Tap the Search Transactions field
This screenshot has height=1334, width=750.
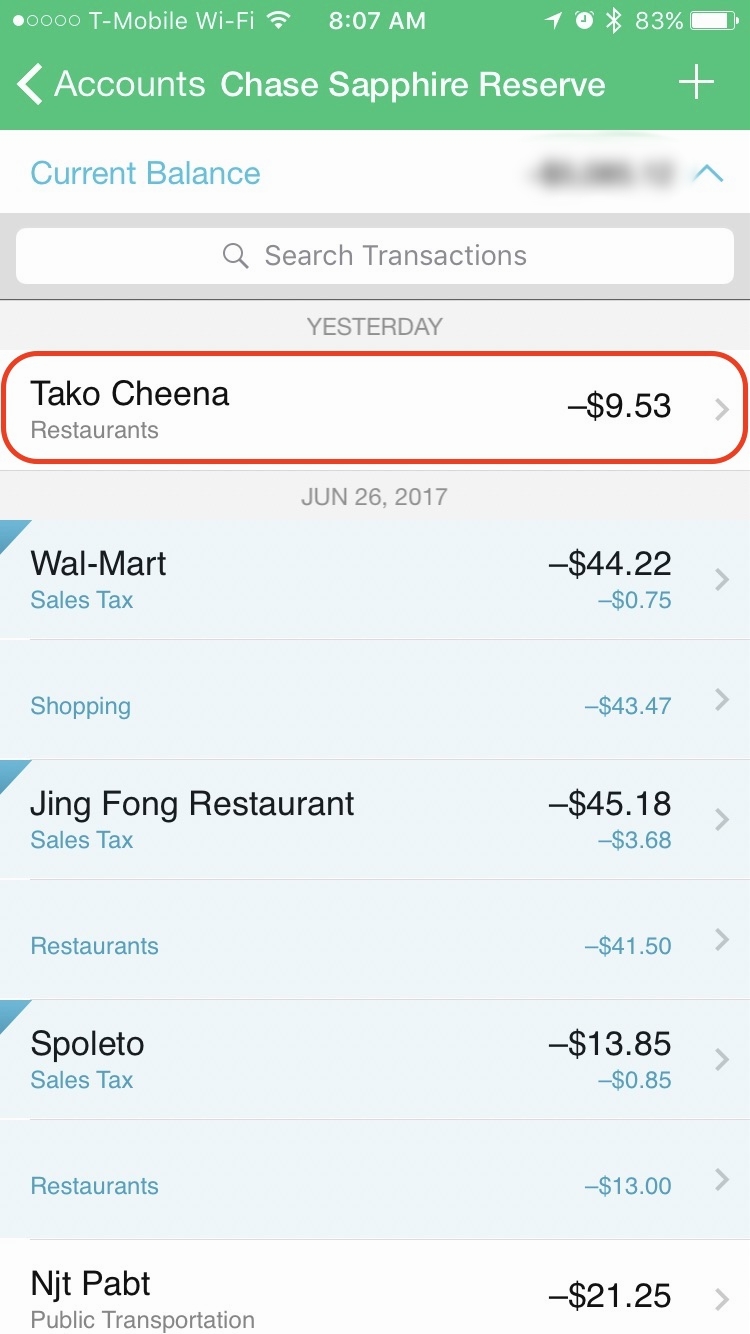tap(375, 256)
